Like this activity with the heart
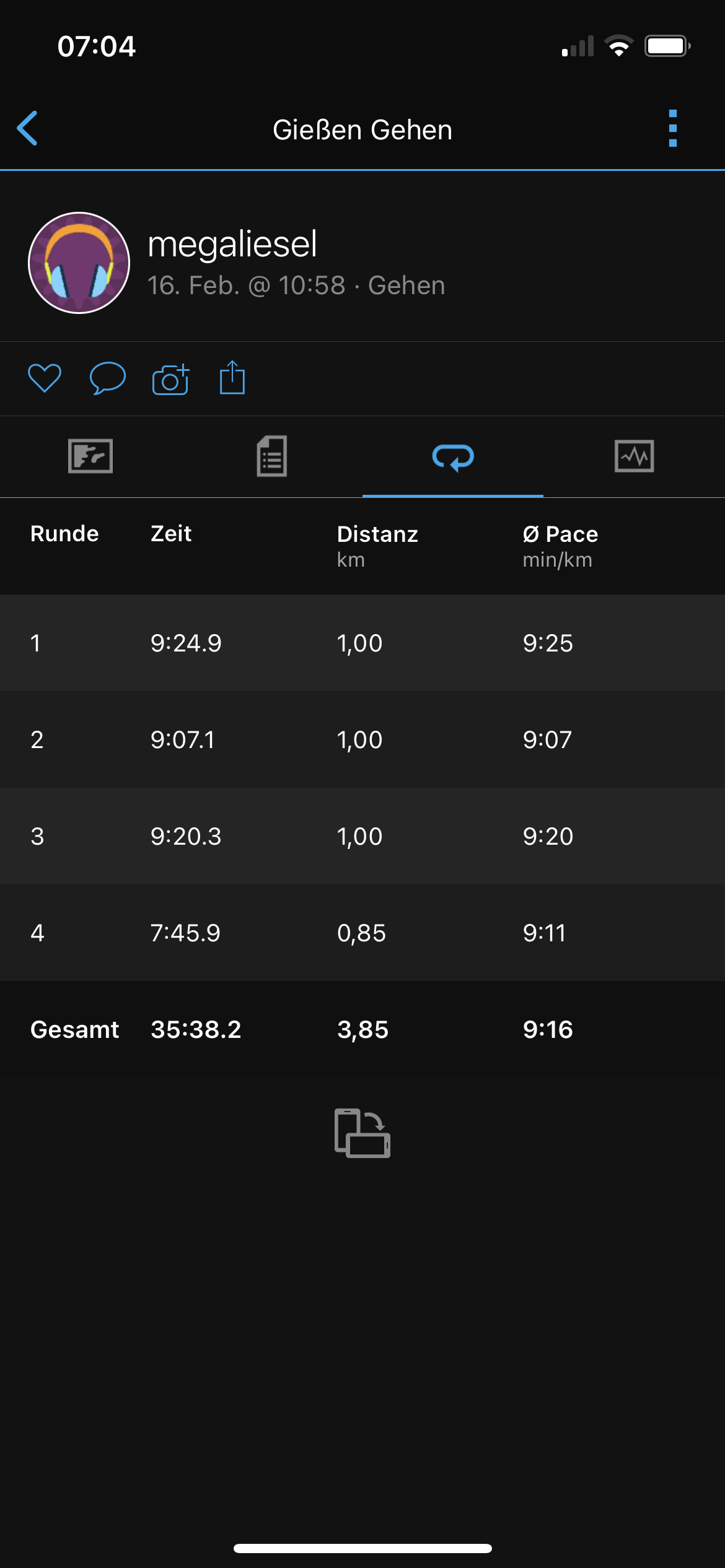Screen dimensions: 725x1568 point(45,378)
